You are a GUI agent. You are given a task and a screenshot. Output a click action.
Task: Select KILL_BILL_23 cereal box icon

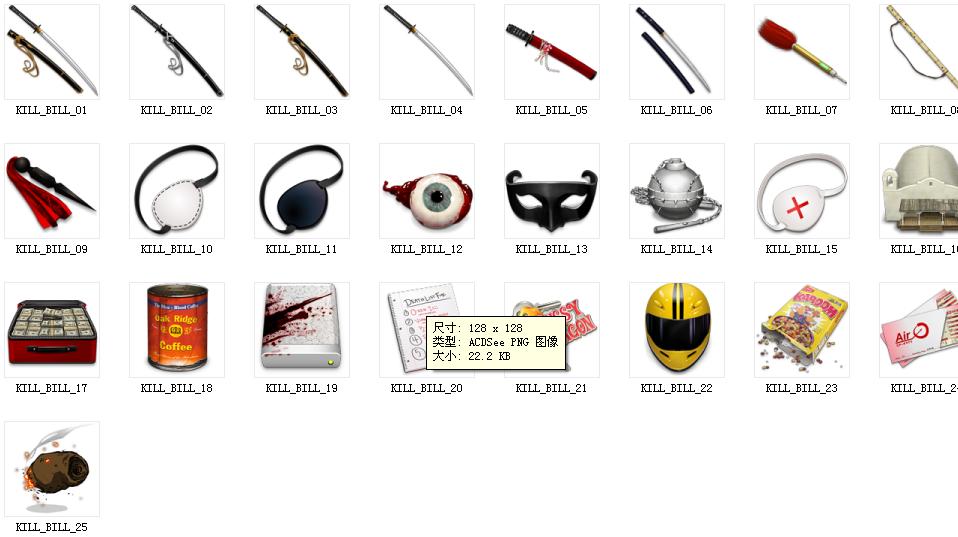[x=802, y=329]
